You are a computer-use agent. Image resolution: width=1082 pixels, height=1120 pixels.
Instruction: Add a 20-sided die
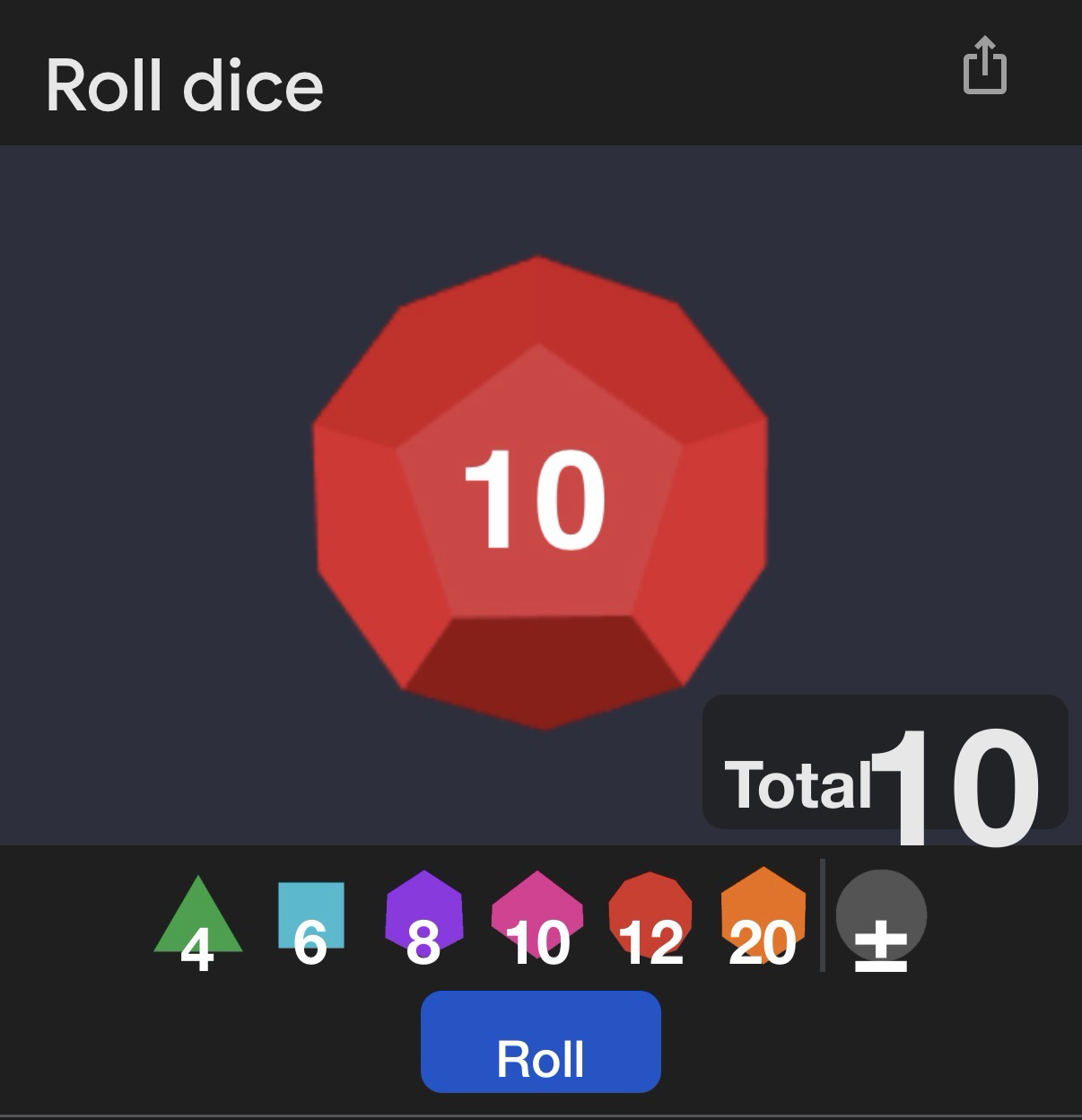(x=763, y=919)
